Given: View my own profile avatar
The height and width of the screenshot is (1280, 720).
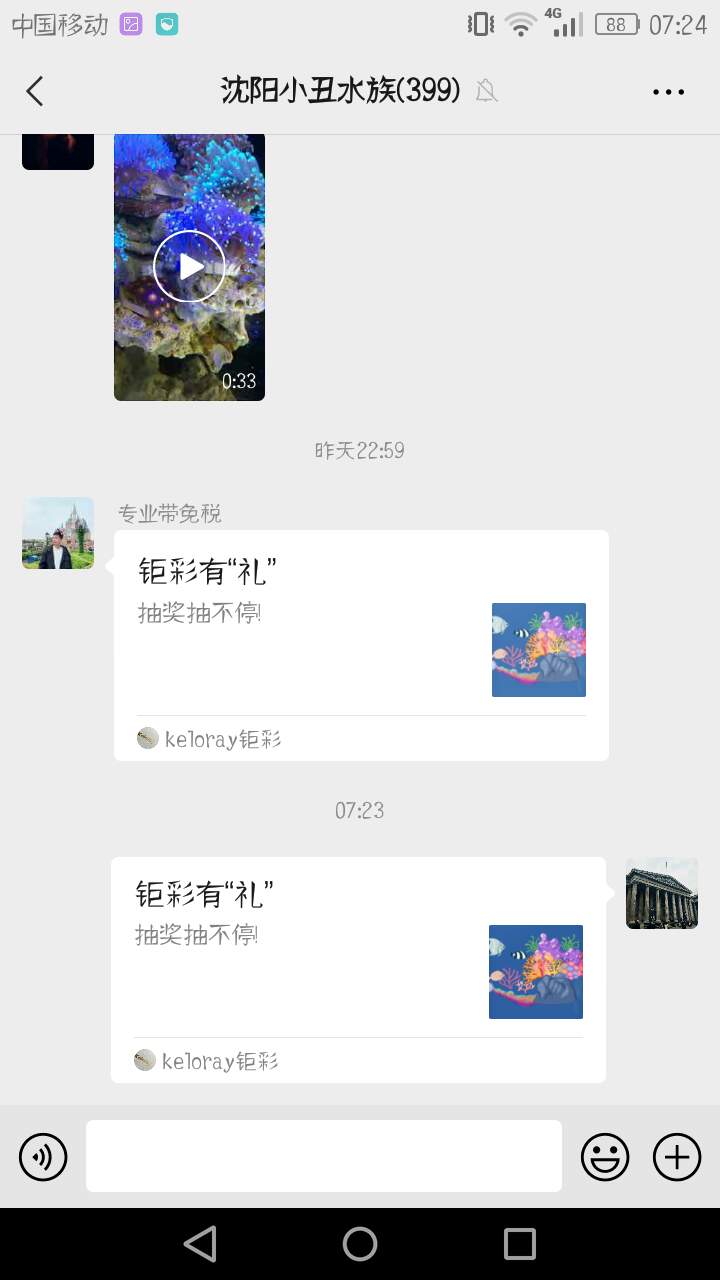Looking at the screenshot, I should click(x=662, y=893).
